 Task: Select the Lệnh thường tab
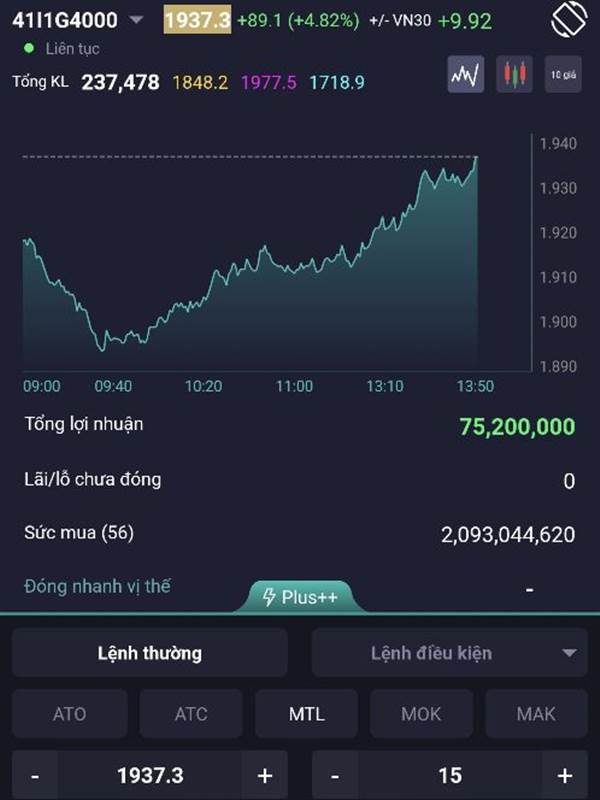click(x=150, y=653)
